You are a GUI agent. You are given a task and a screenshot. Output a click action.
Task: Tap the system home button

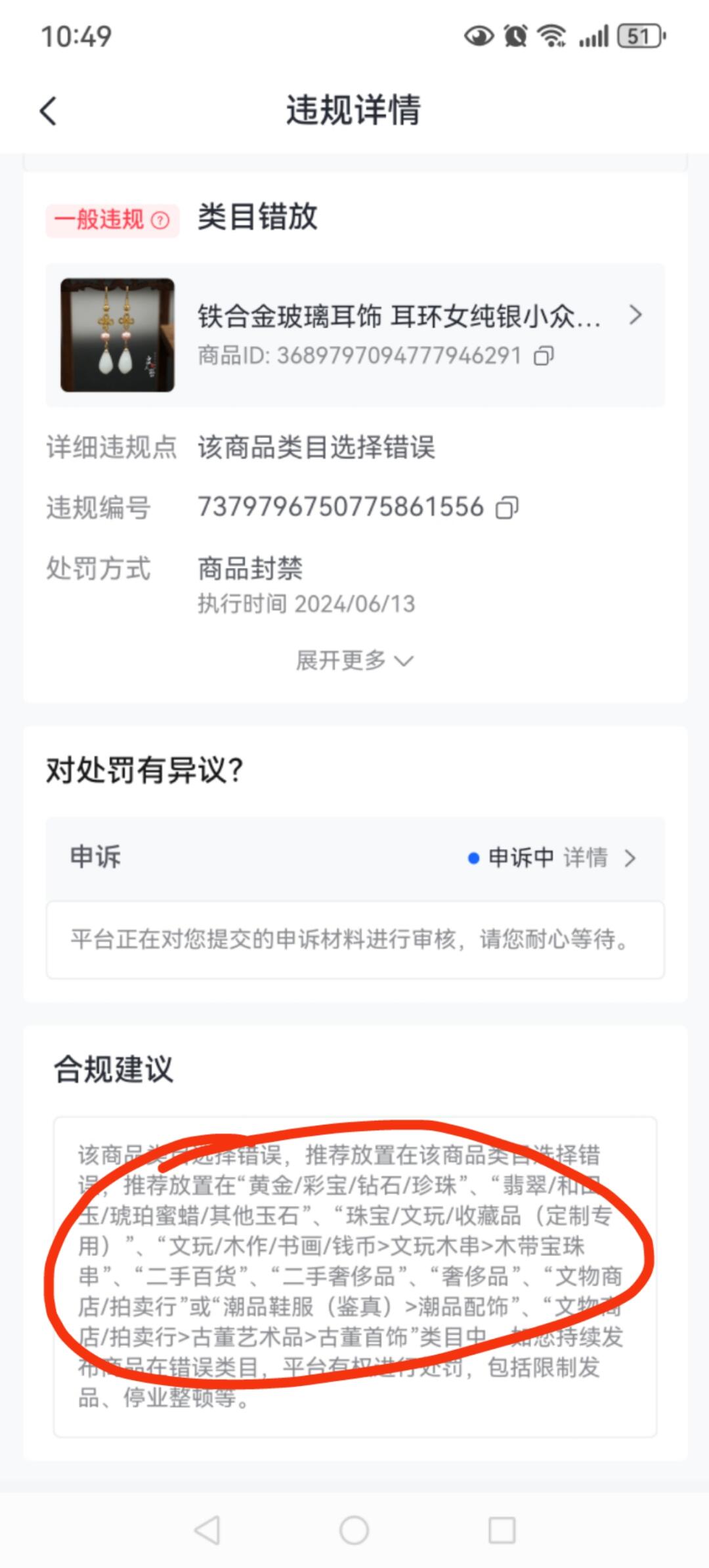[x=354, y=1530]
